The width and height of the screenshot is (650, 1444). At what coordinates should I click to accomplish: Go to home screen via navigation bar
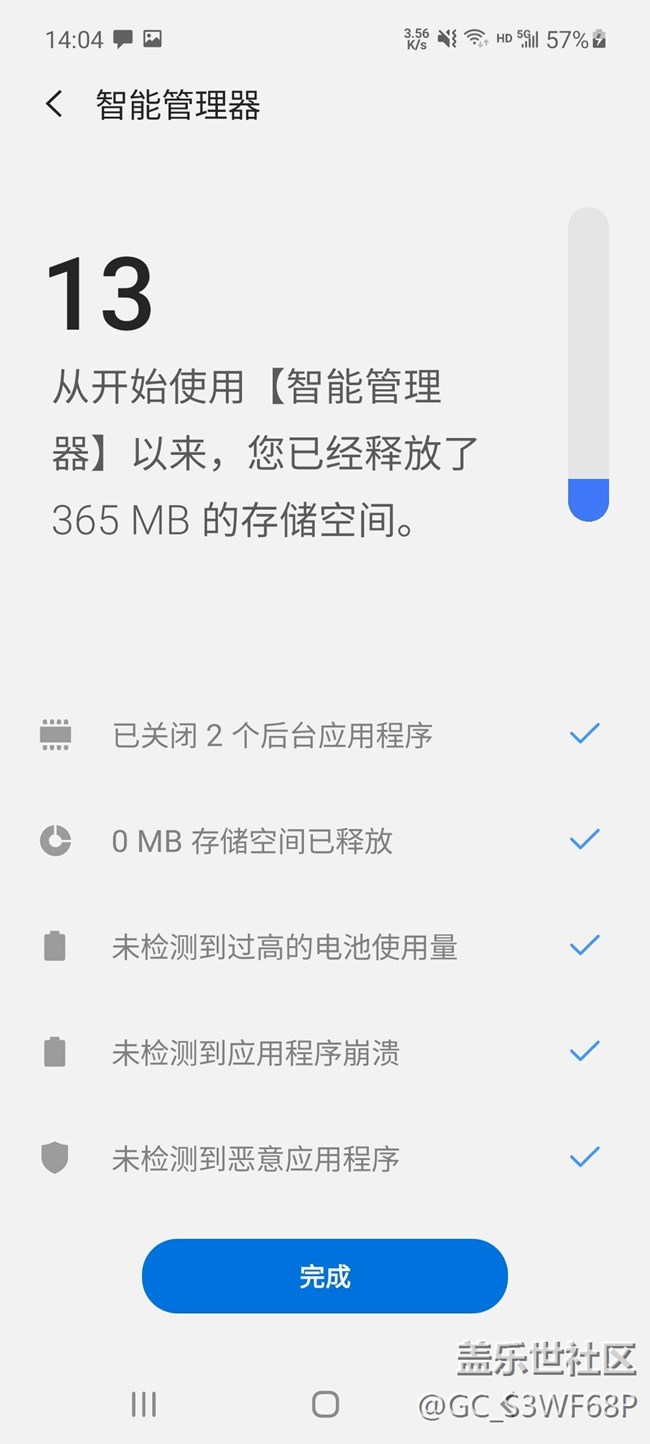point(325,1404)
